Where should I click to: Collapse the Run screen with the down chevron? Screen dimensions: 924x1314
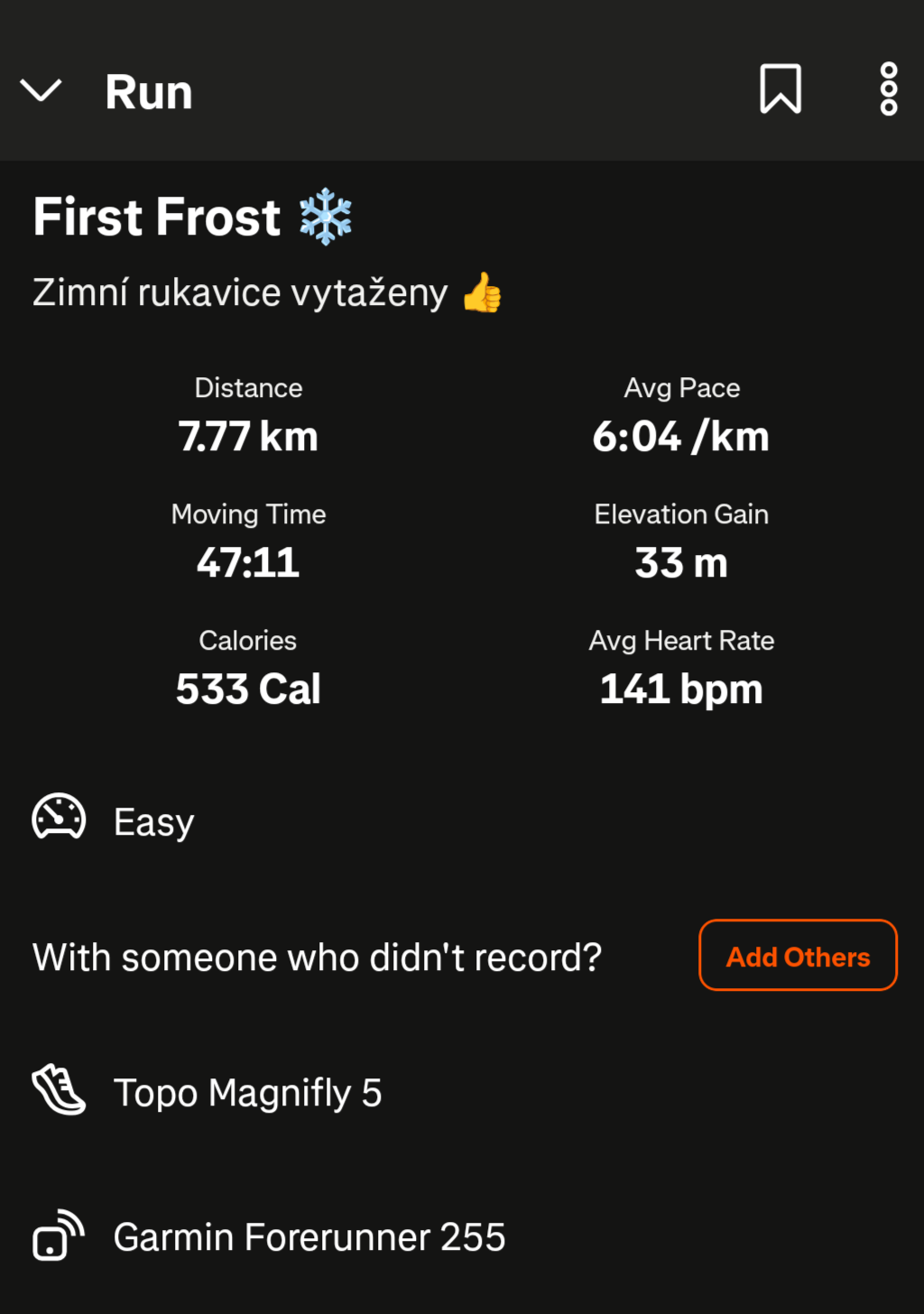click(x=41, y=90)
